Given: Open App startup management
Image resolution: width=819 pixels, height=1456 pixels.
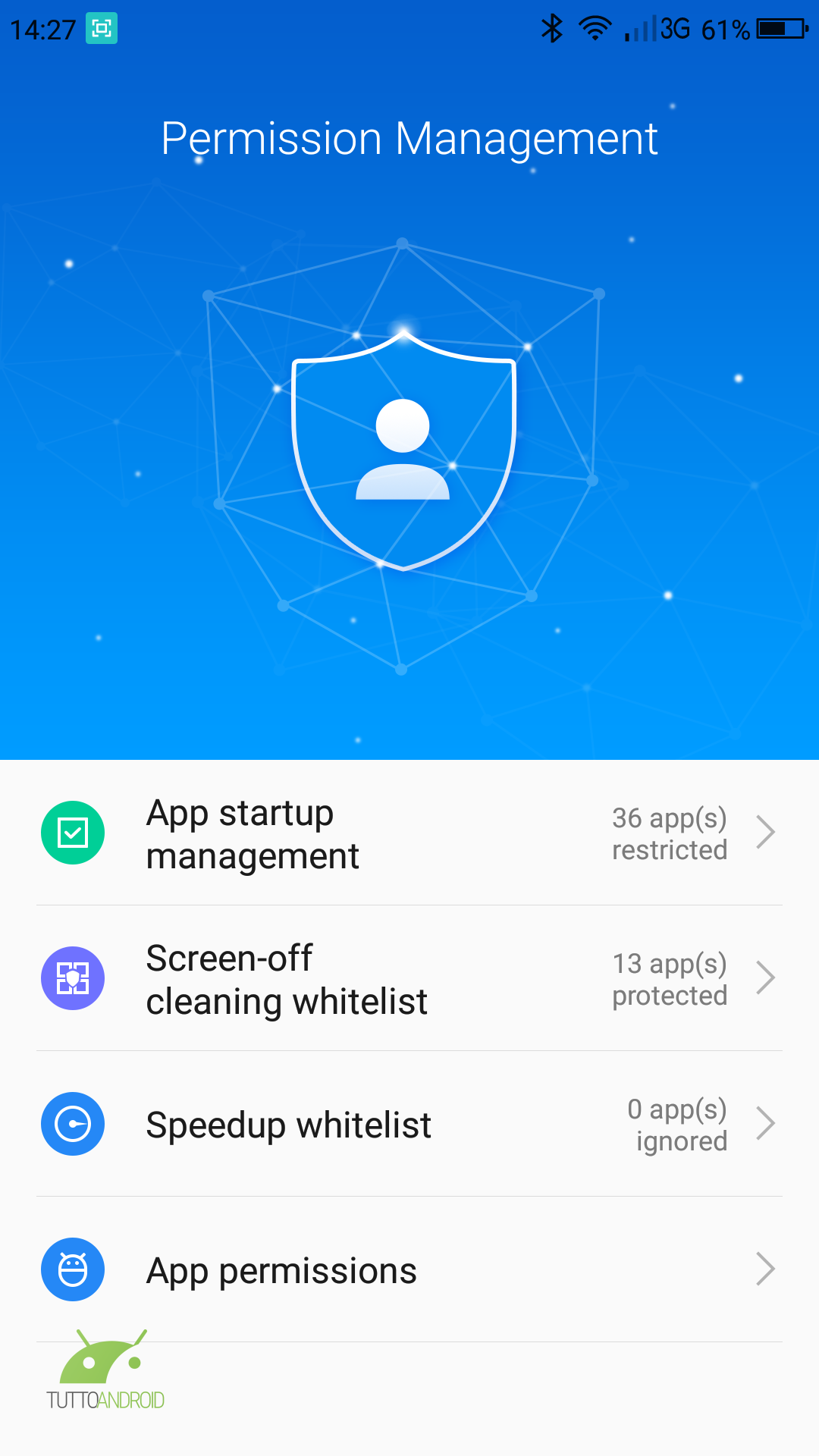Looking at the screenshot, I should (409, 833).
